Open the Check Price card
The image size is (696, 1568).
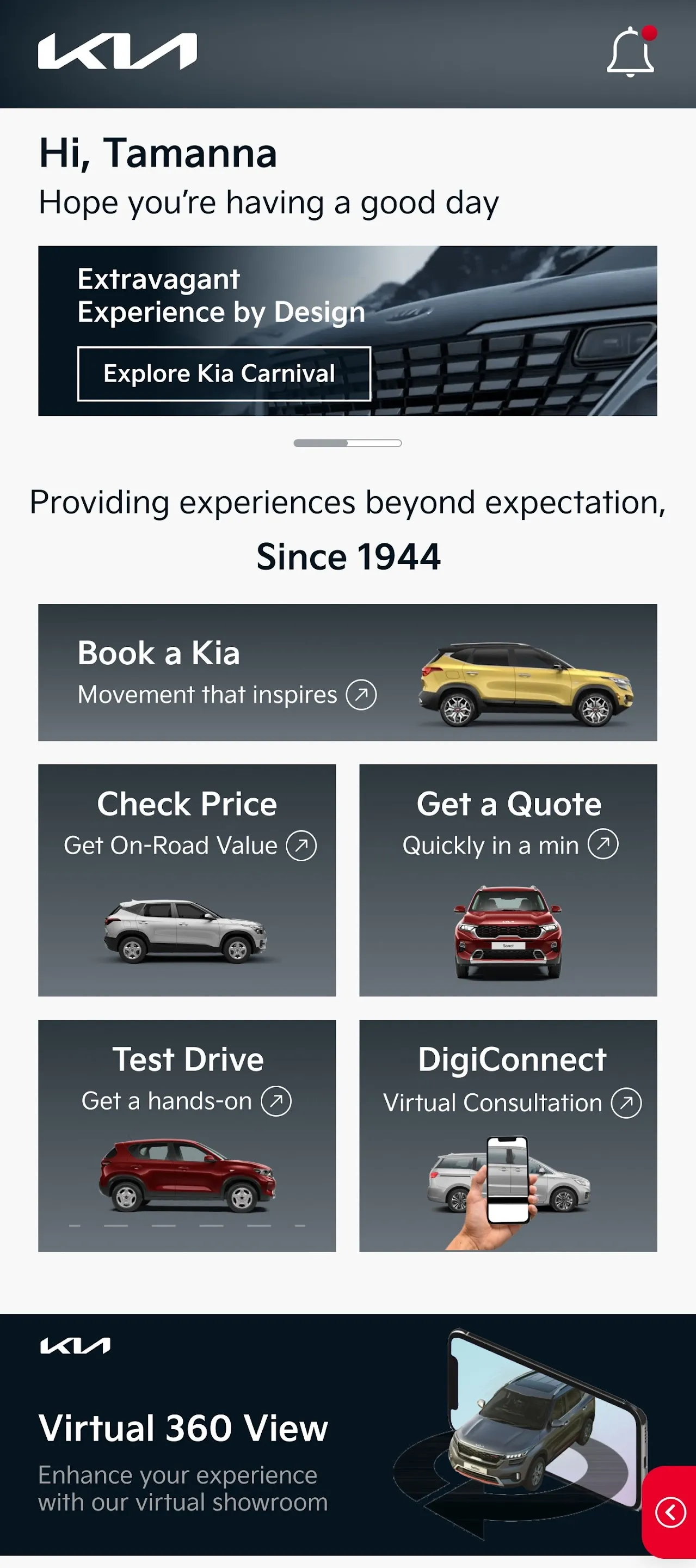click(x=187, y=880)
